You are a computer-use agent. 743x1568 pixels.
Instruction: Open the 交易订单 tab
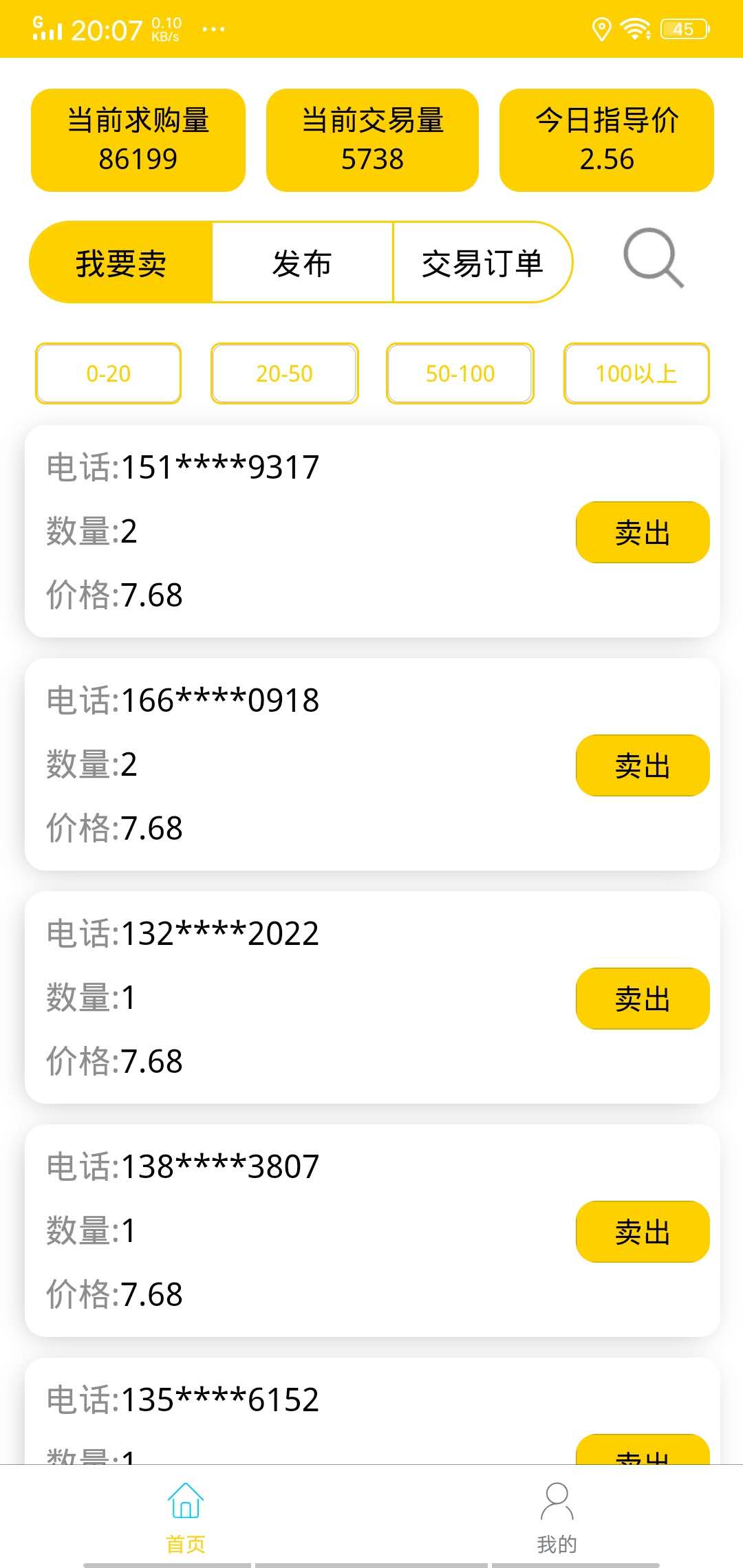tap(482, 262)
